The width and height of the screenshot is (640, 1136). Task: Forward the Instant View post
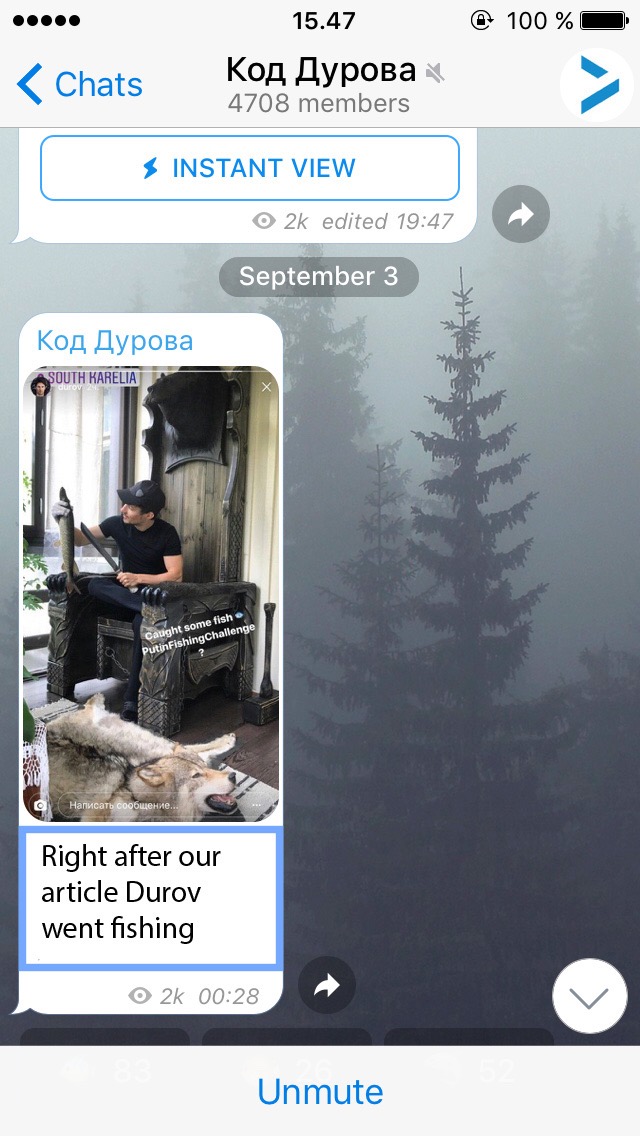coord(521,214)
